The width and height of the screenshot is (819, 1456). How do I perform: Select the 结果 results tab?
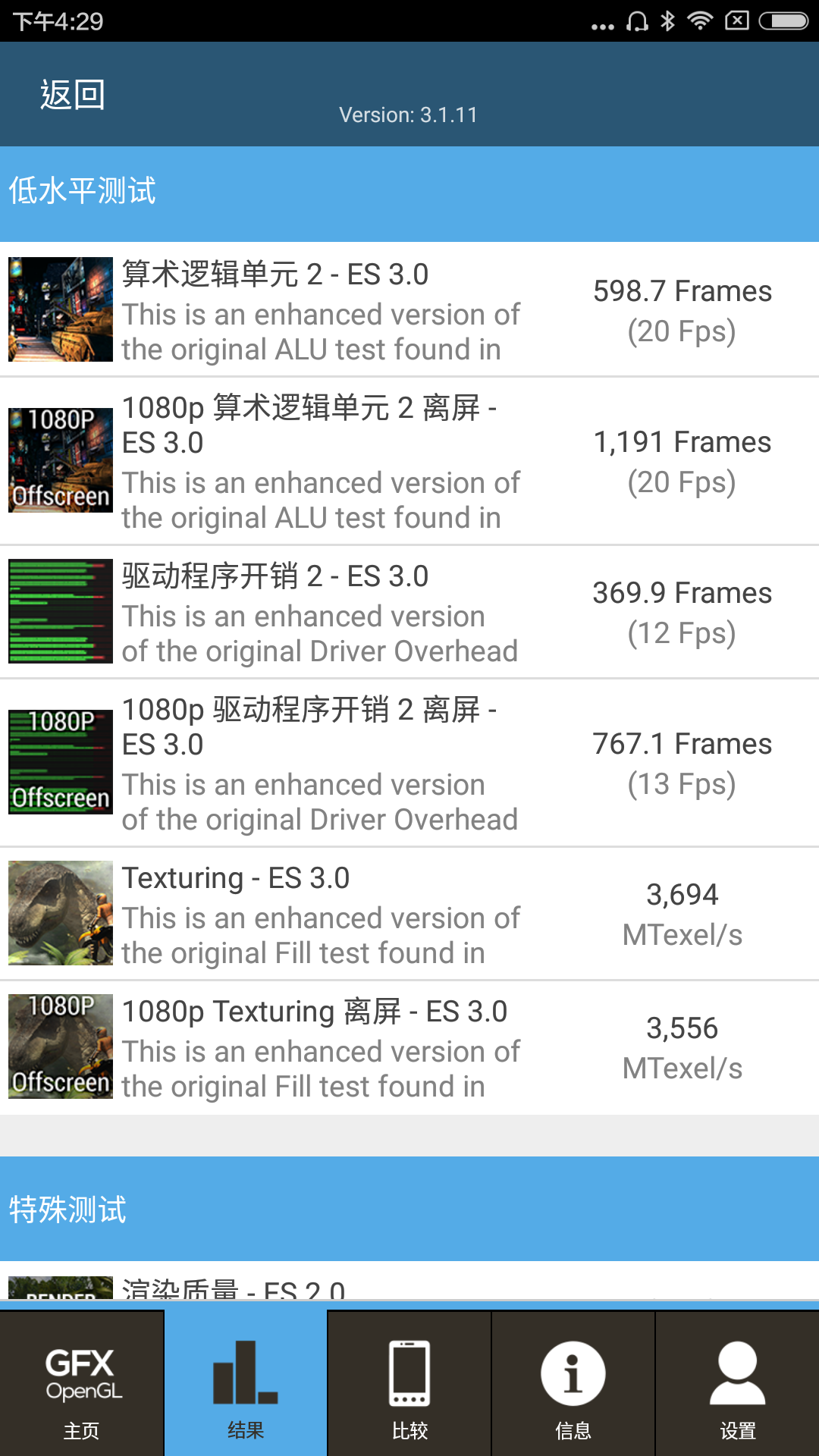tap(246, 1383)
